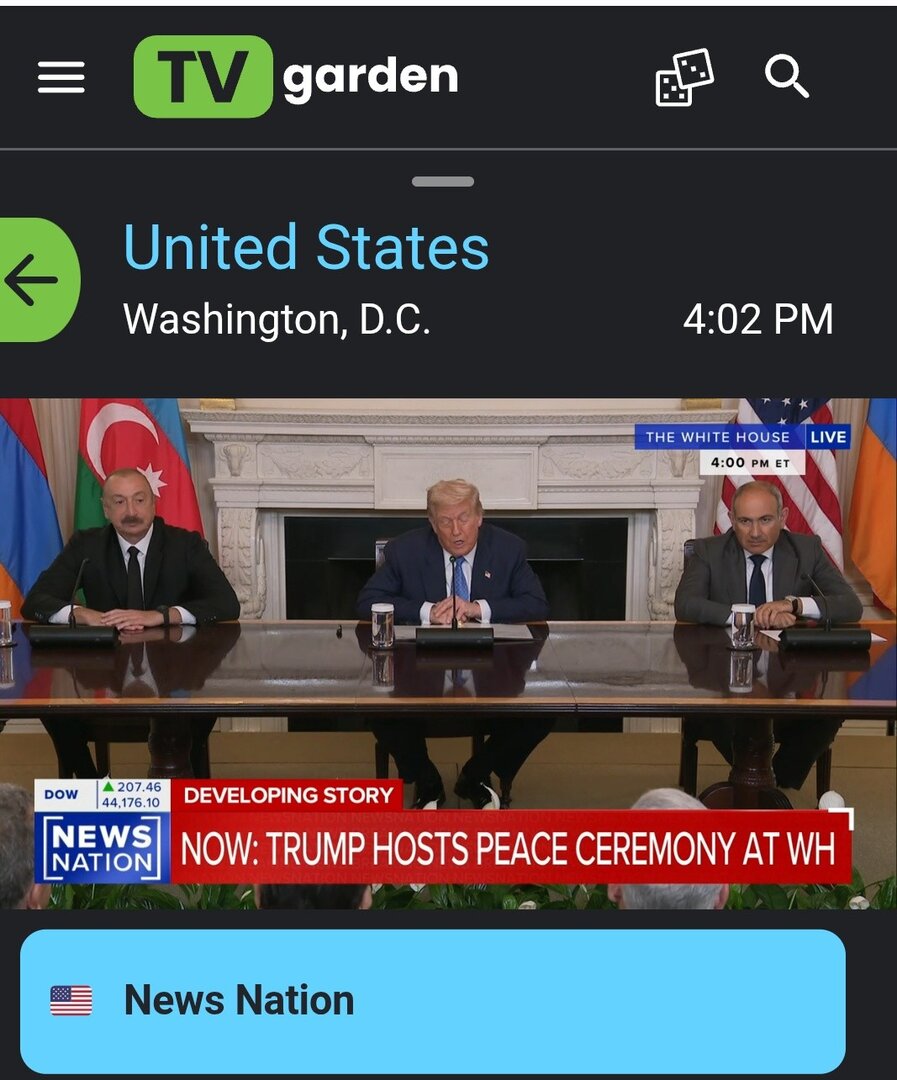Select the News Nation channel

432,1000
